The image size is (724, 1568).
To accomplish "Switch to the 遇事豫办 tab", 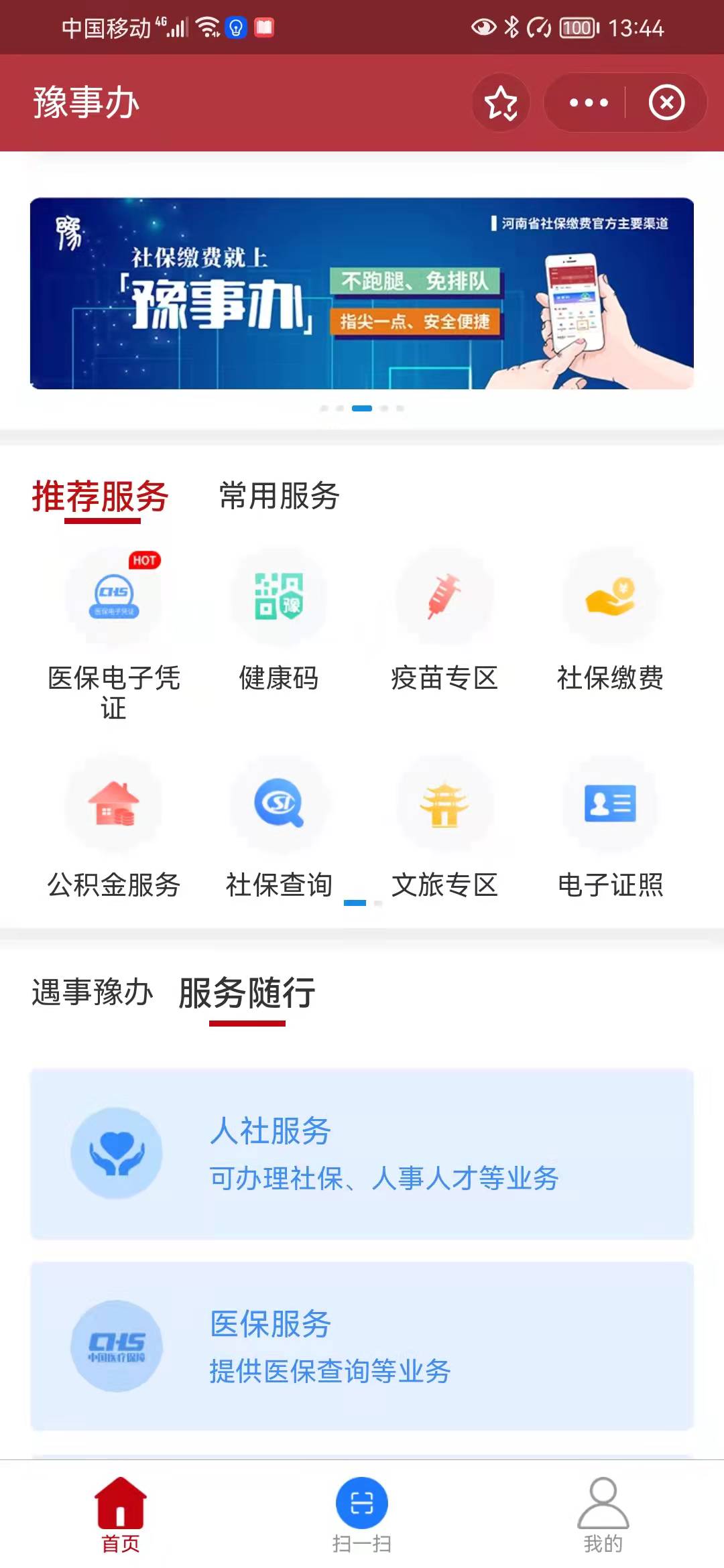I will (x=93, y=992).
